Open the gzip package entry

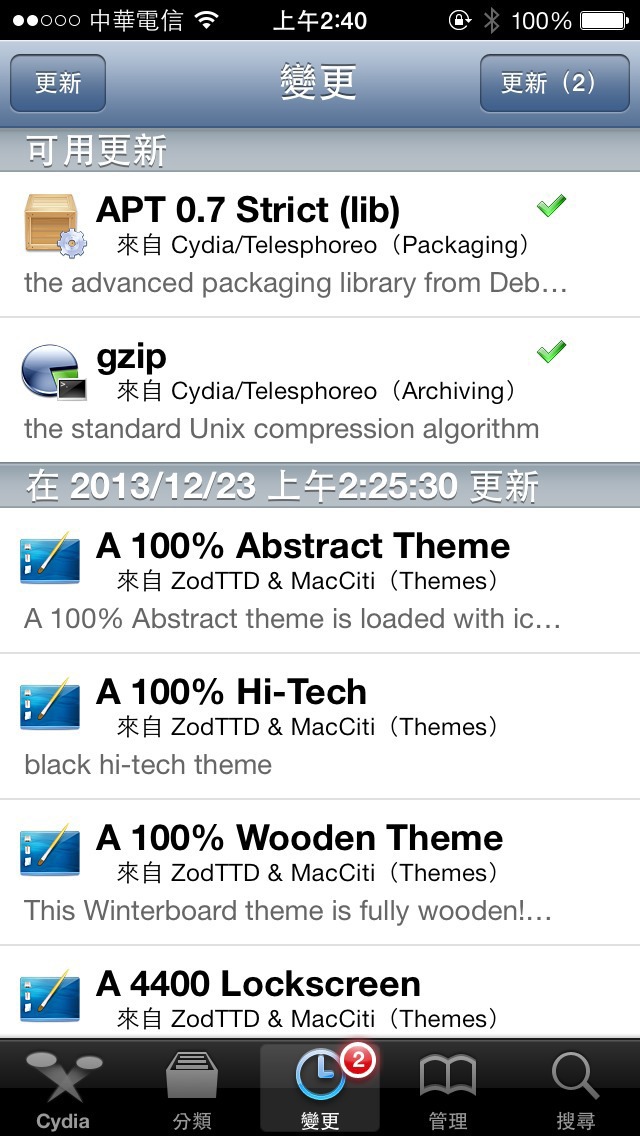coord(320,390)
